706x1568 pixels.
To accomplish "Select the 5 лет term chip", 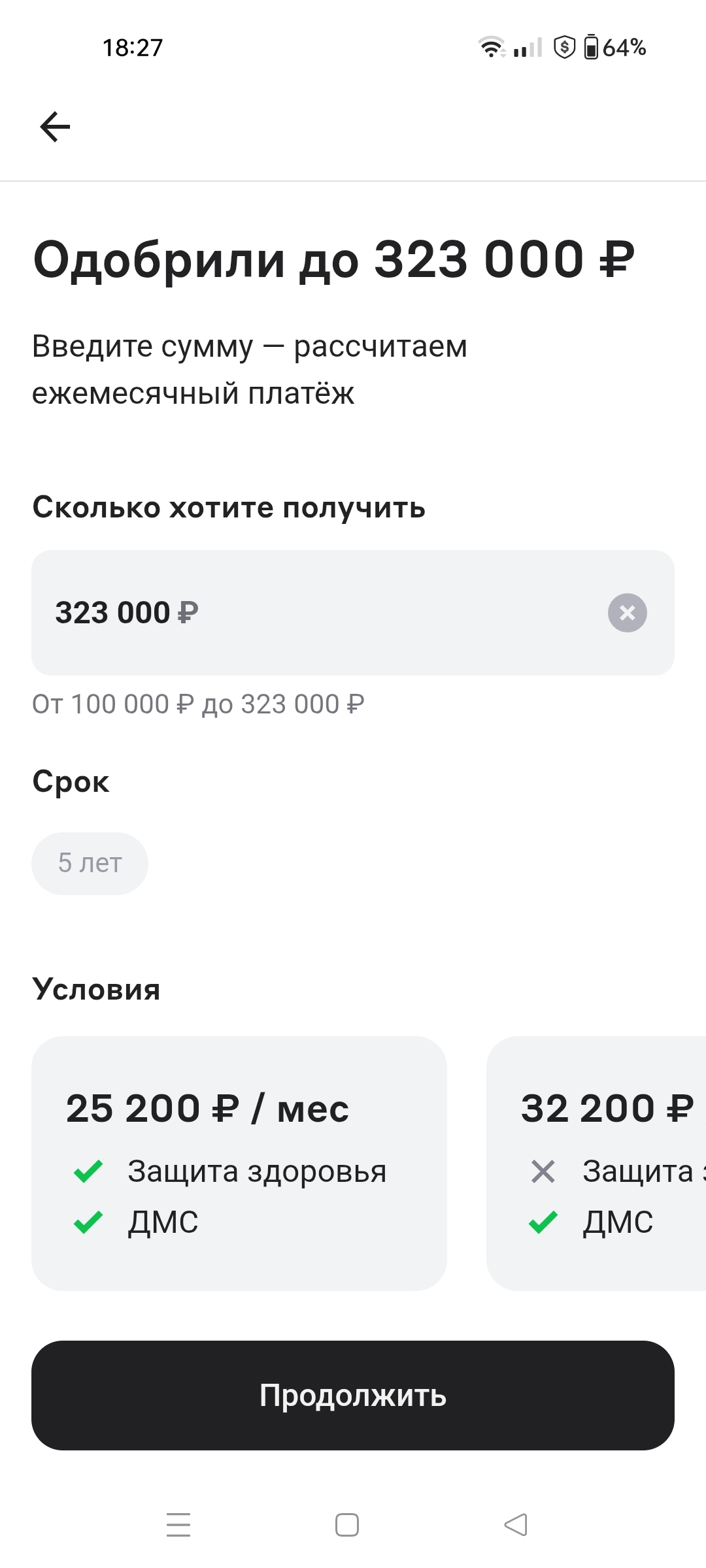I will (x=90, y=863).
